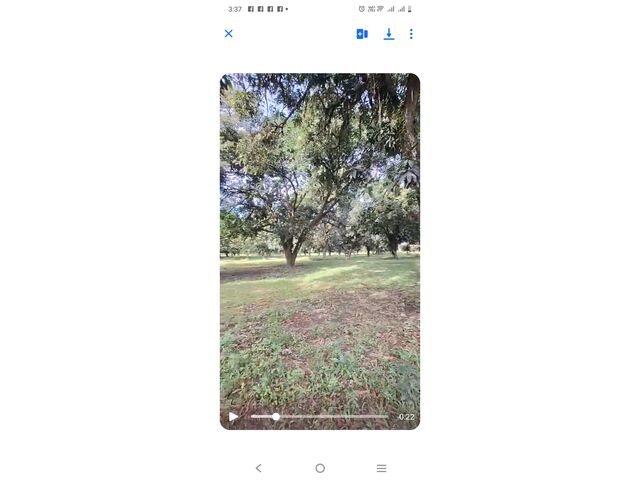Play the orchard video
Viewport: 640px width, 480px height.
click(234, 417)
